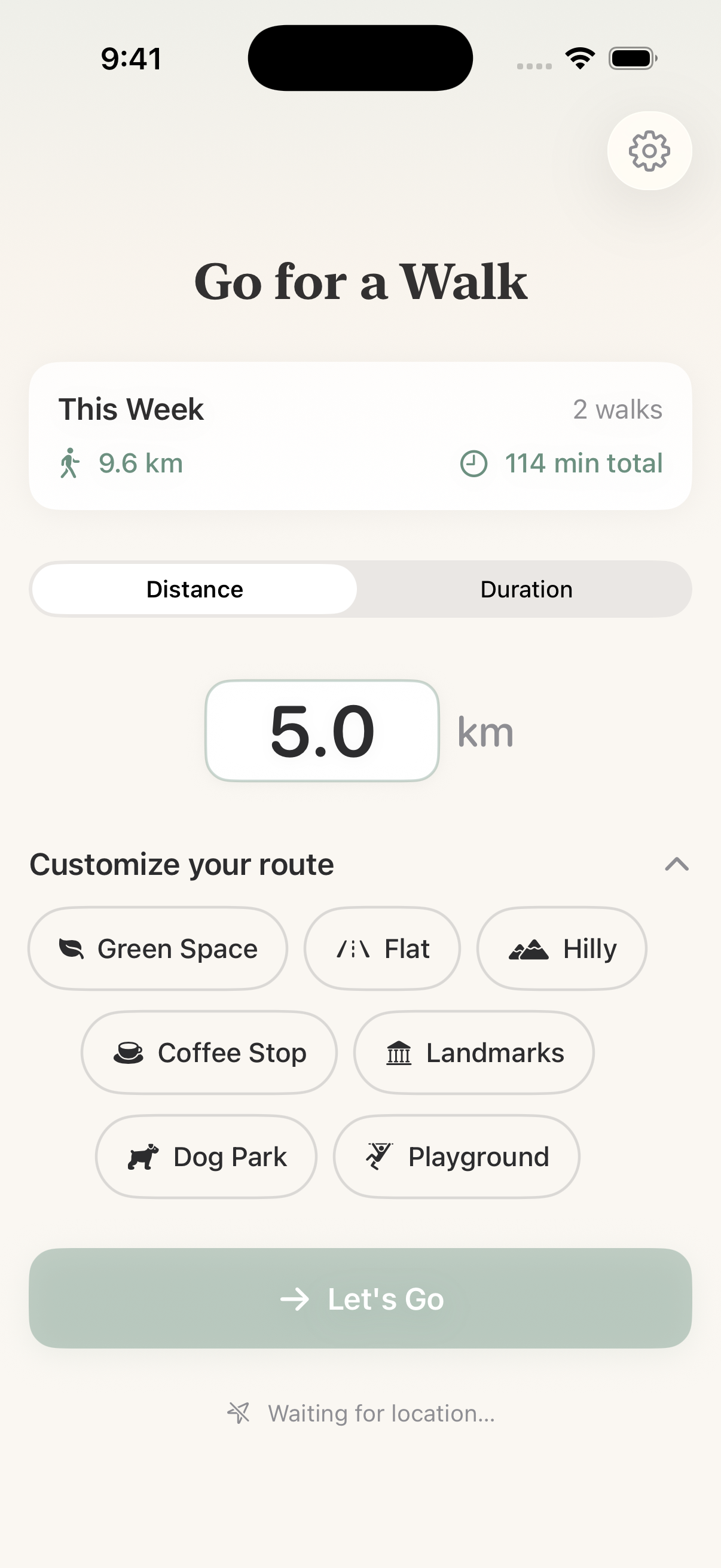This screenshot has width=721, height=1568.
Task: Click the dog icon on Dog Park chip
Action: point(144,1156)
